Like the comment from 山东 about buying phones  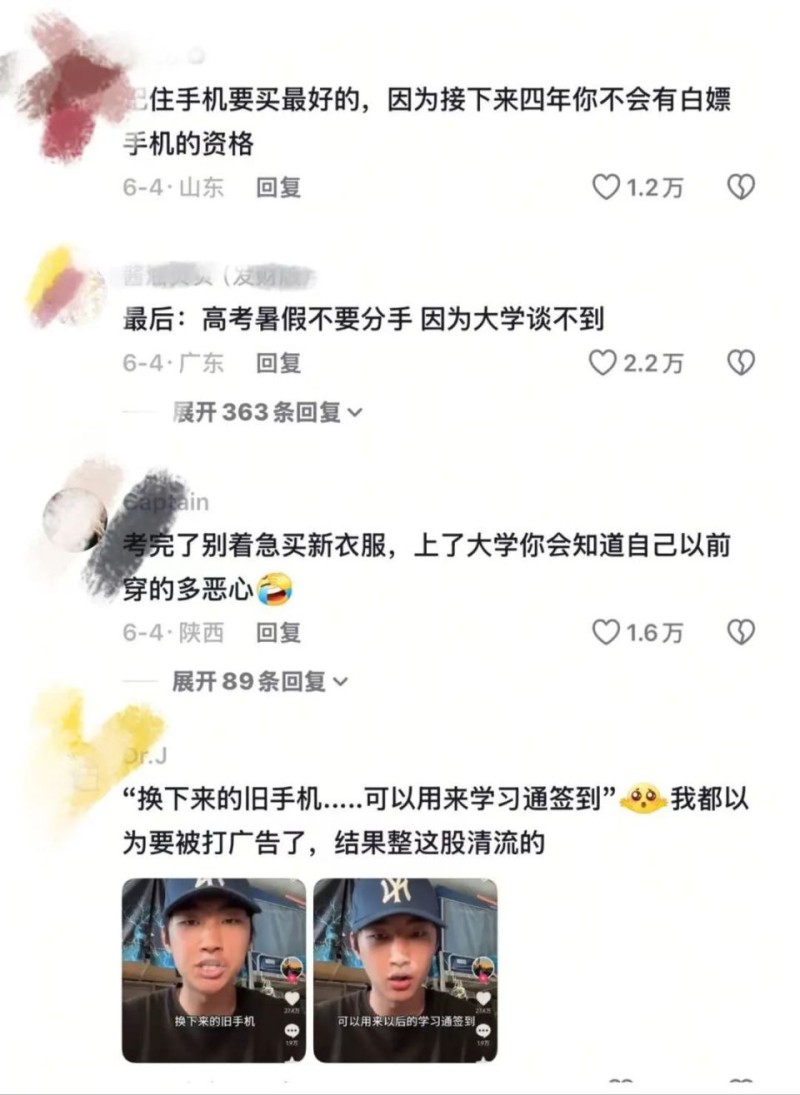[x=607, y=187]
